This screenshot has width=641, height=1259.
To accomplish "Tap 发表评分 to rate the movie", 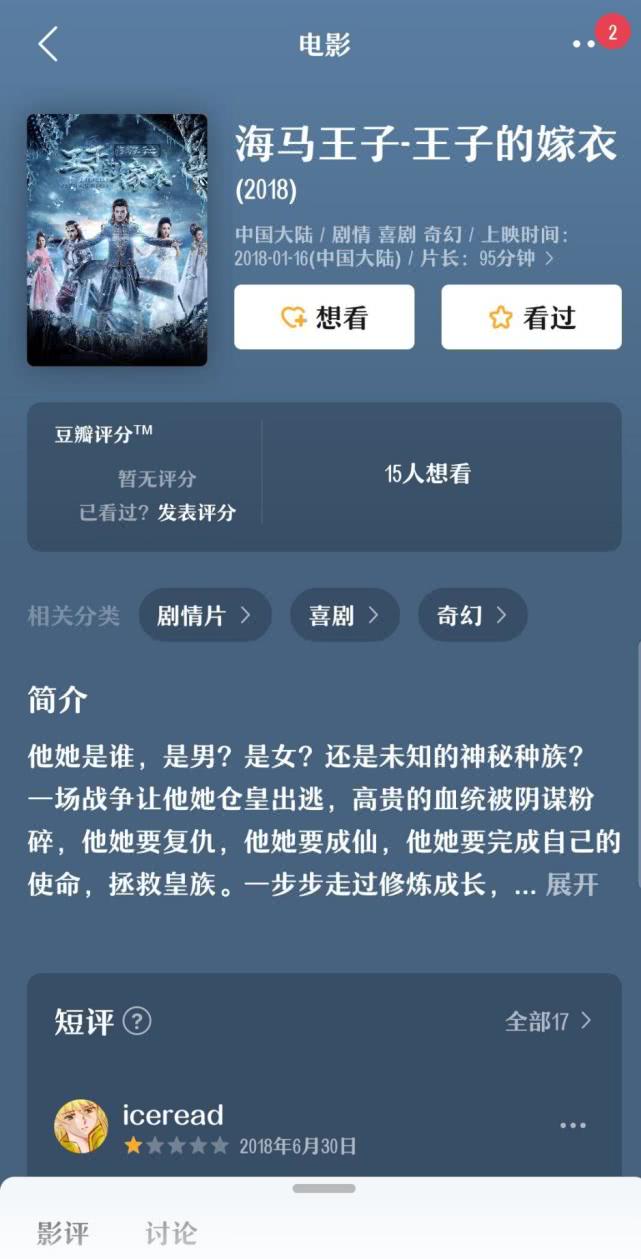I will [x=196, y=512].
